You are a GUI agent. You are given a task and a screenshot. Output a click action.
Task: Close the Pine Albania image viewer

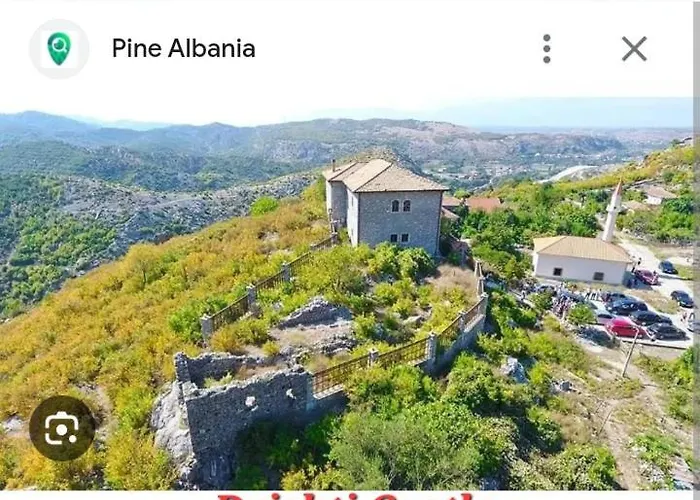click(x=634, y=48)
